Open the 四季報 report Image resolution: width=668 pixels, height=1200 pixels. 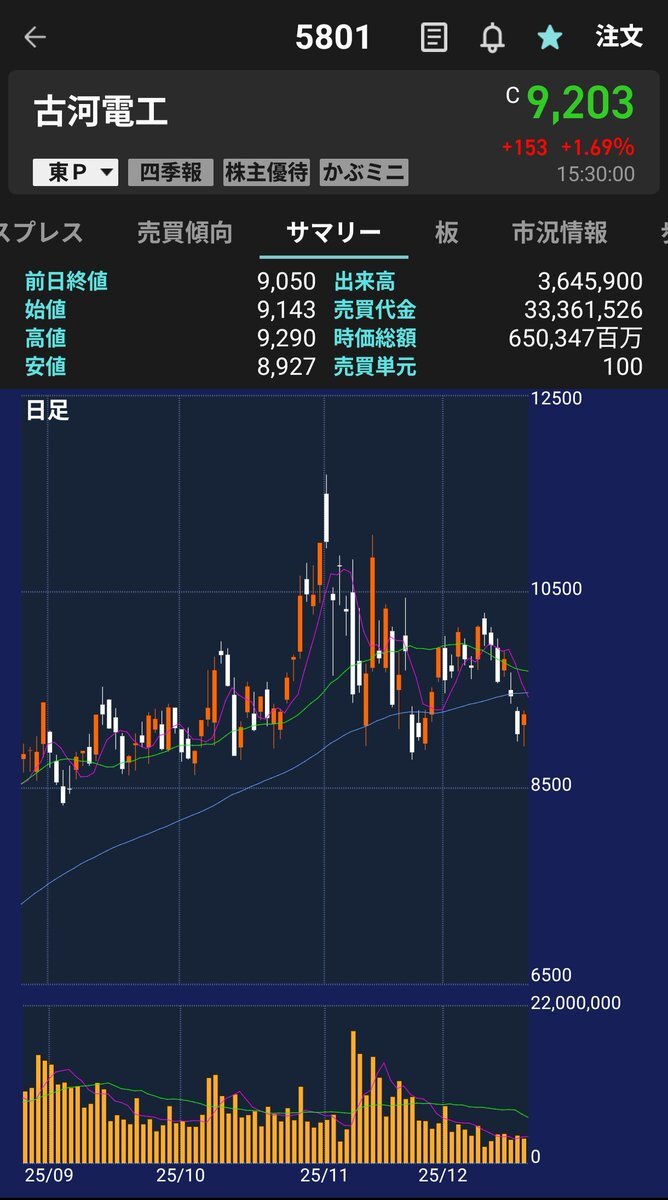point(171,173)
